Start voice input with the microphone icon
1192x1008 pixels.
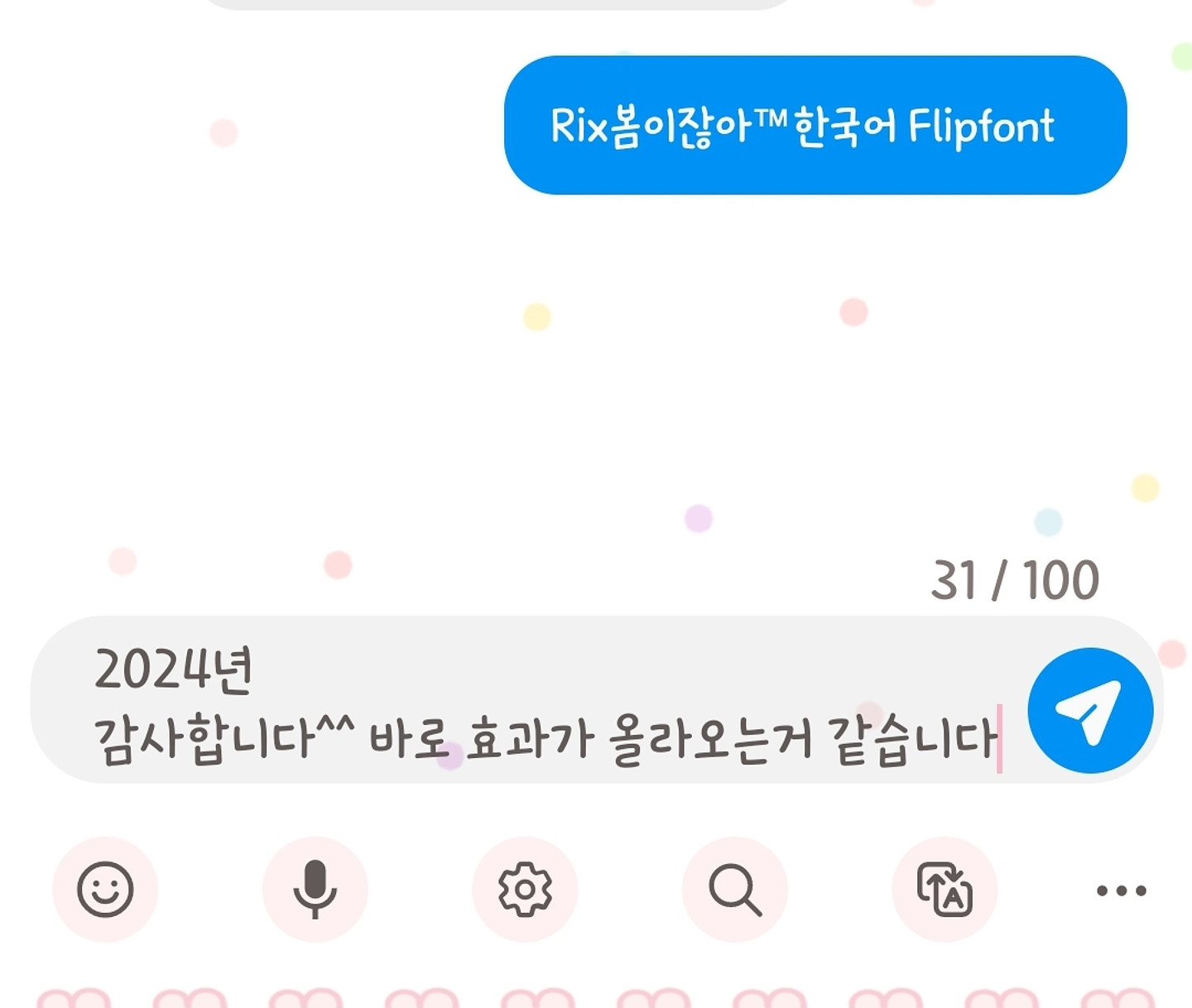click(315, 890)
